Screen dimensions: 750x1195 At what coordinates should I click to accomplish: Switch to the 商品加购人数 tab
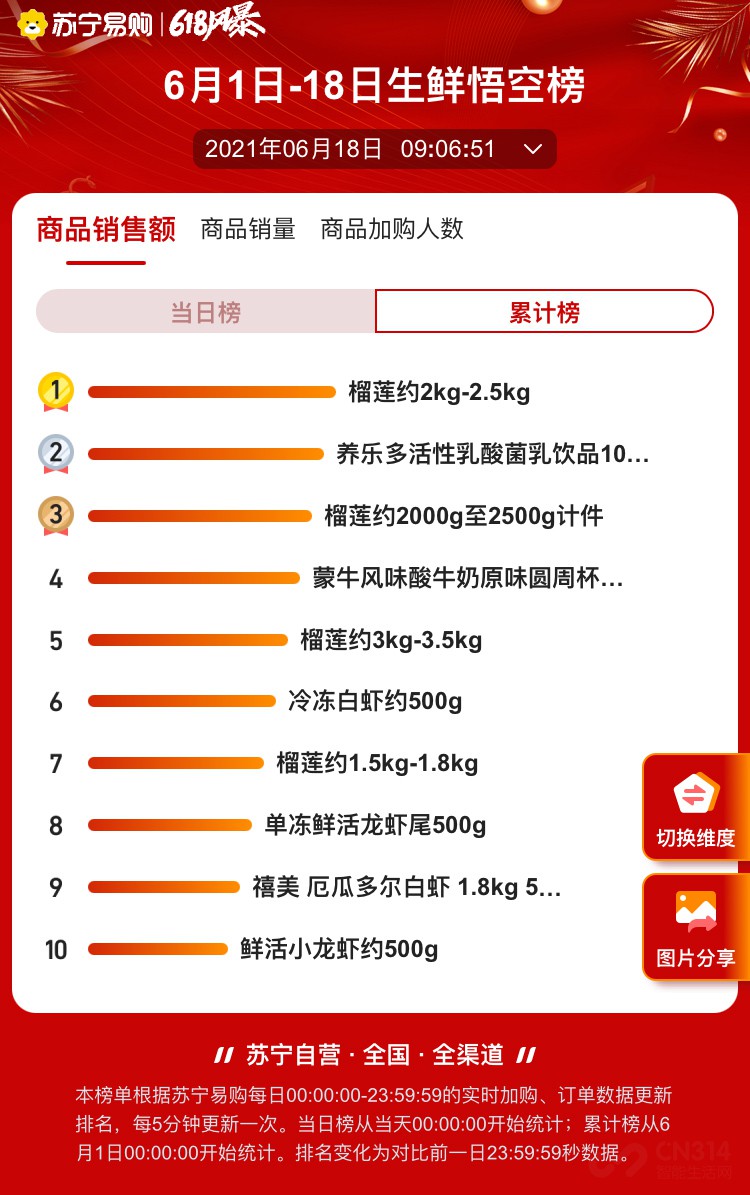pos(392,229)
